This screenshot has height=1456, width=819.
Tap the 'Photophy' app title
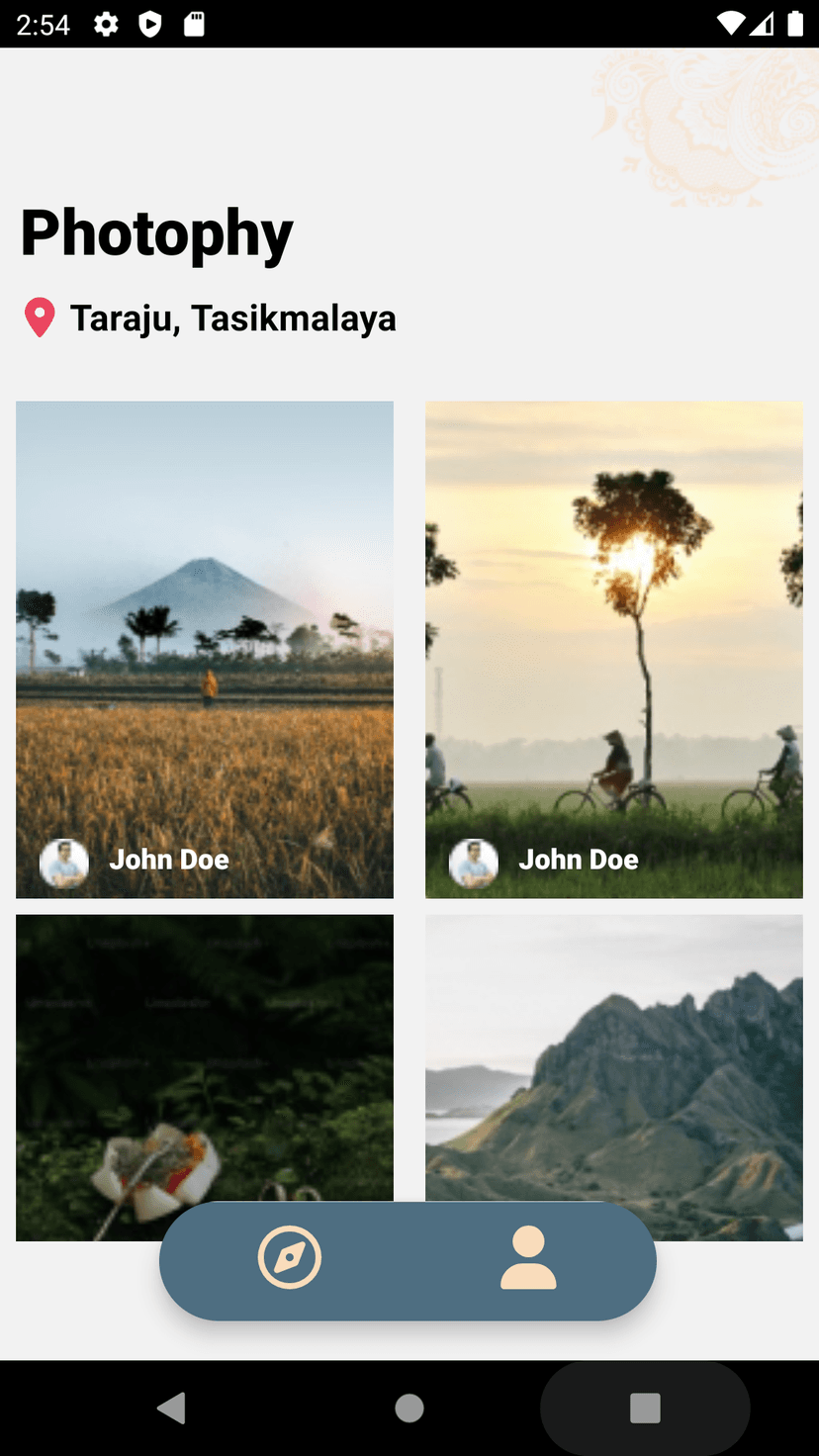154,231
